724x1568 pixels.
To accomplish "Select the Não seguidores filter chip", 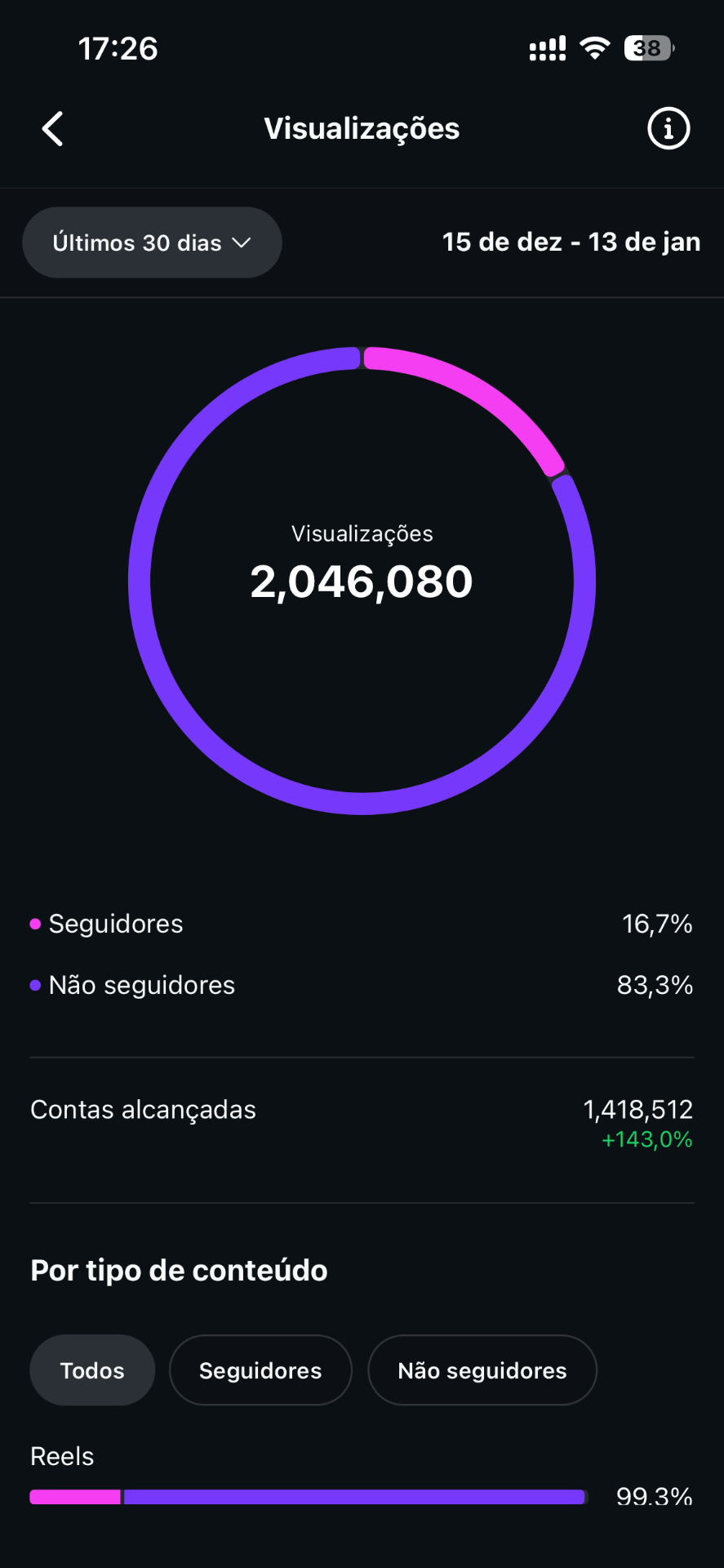I will pyautogui.click(x=482, y=1370).
